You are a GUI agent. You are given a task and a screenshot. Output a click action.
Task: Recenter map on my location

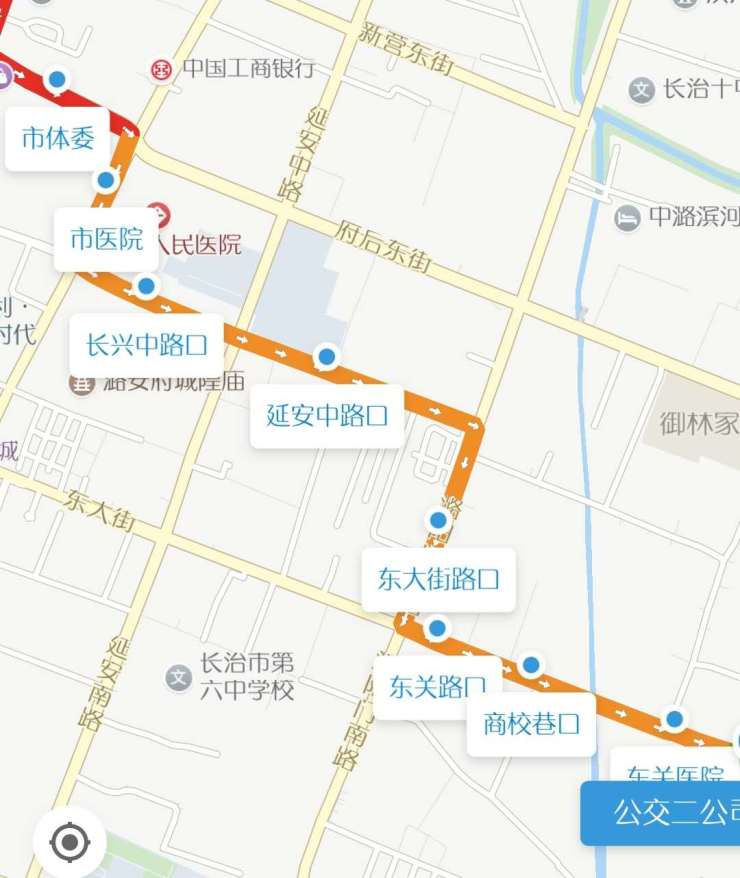(69, 842)
